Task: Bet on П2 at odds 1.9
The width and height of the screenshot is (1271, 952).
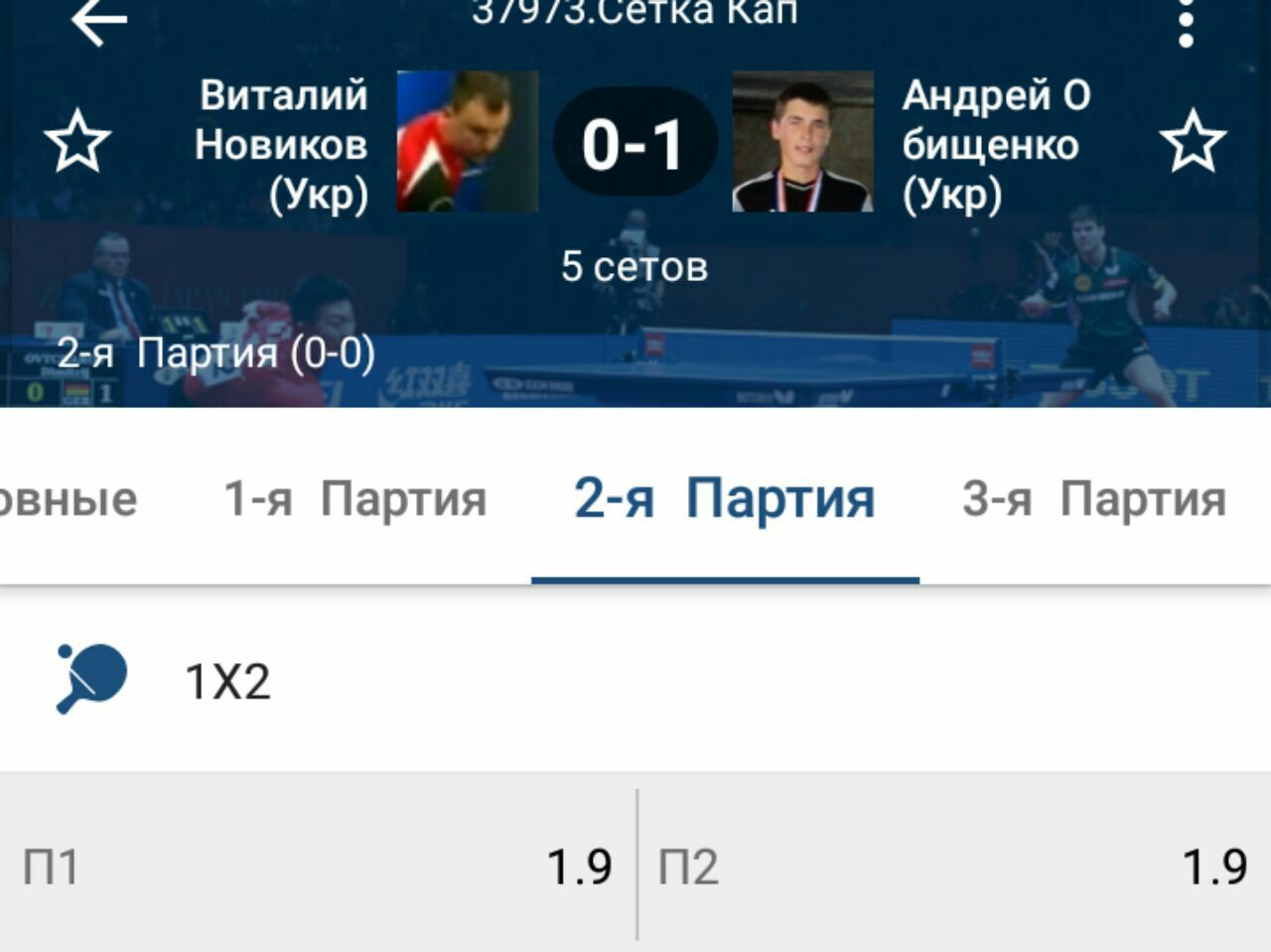Action: pyautogui.click(x=953, y=866)
